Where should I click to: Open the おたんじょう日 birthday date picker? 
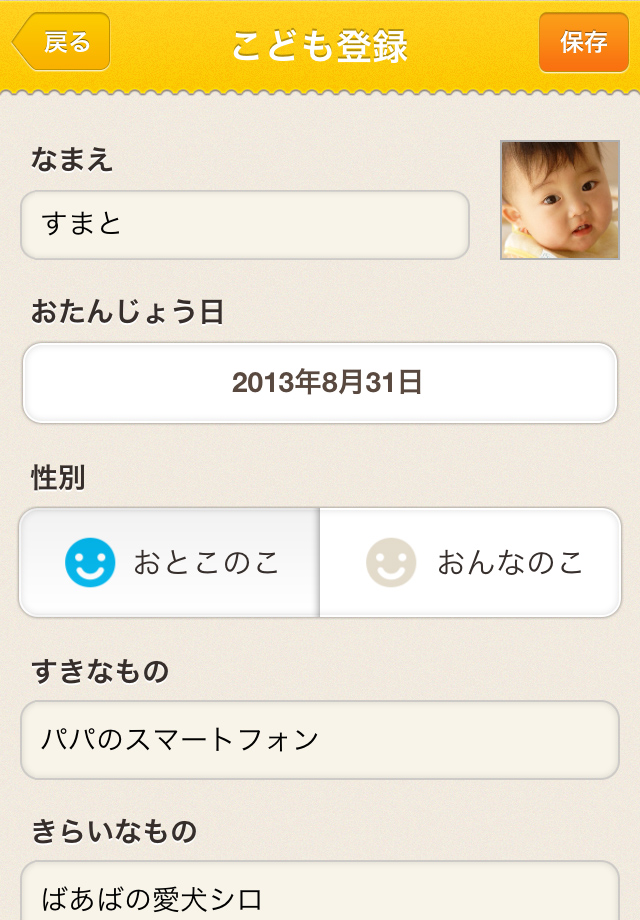pos(320,383)
